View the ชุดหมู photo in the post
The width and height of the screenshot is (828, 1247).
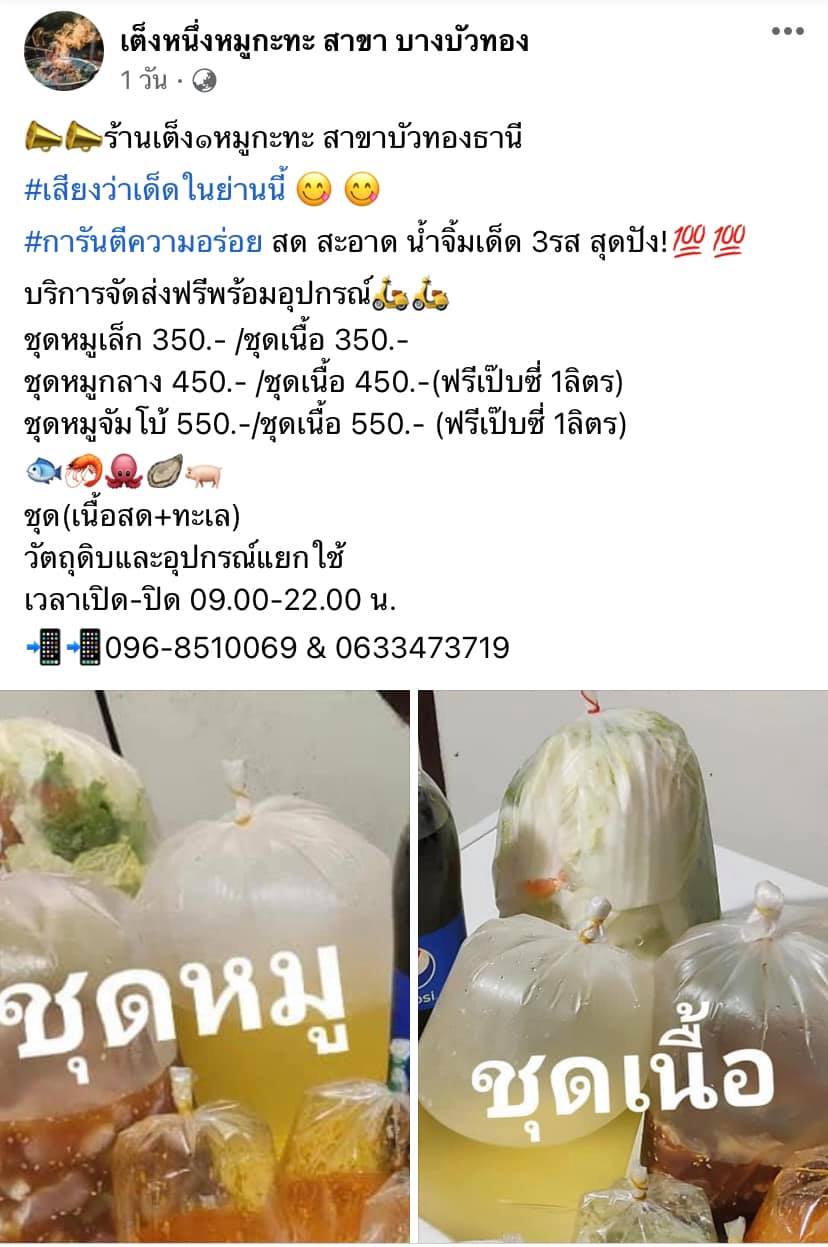[204, 965]
